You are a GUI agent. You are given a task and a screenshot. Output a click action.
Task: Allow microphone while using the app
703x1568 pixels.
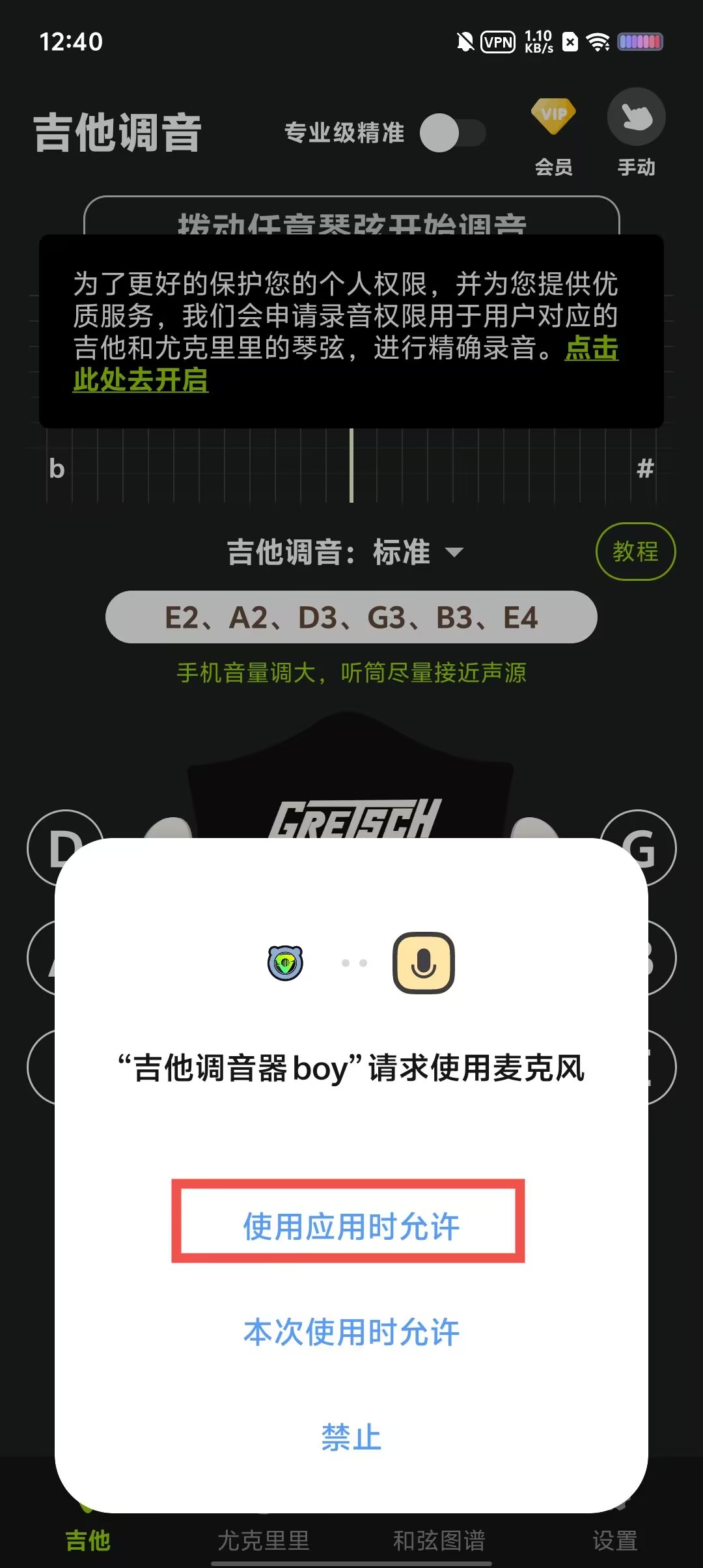click(x=351, y=1227)
